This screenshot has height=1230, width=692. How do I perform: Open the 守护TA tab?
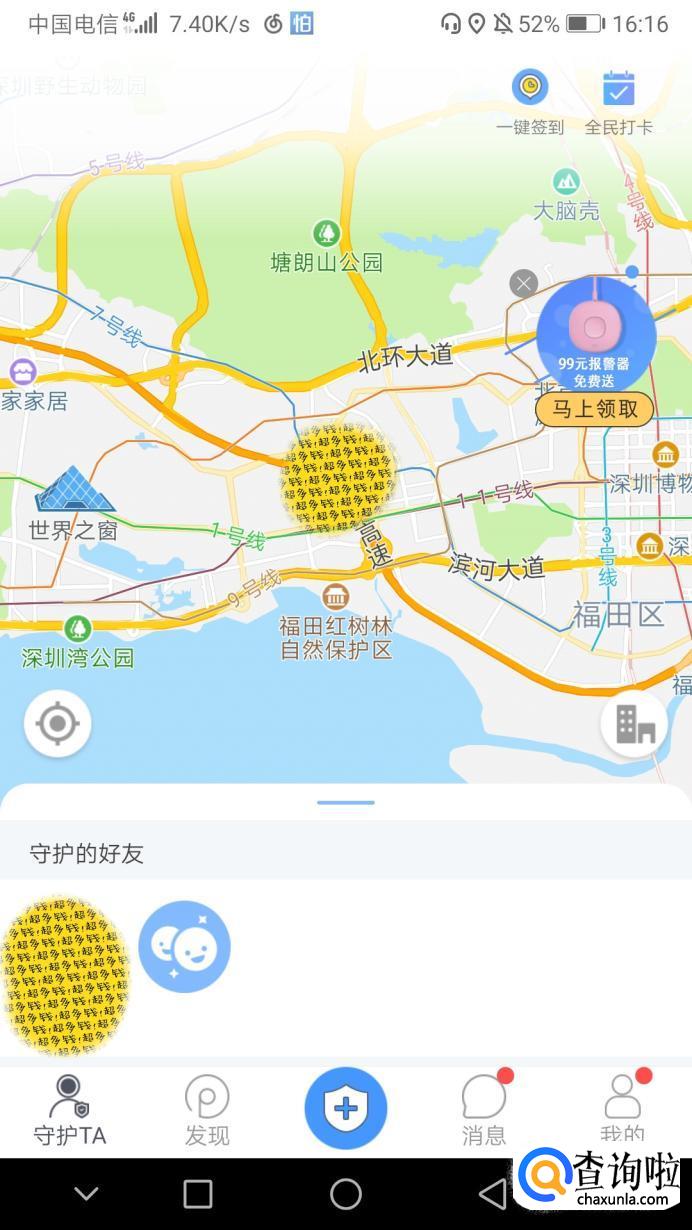69,1110
